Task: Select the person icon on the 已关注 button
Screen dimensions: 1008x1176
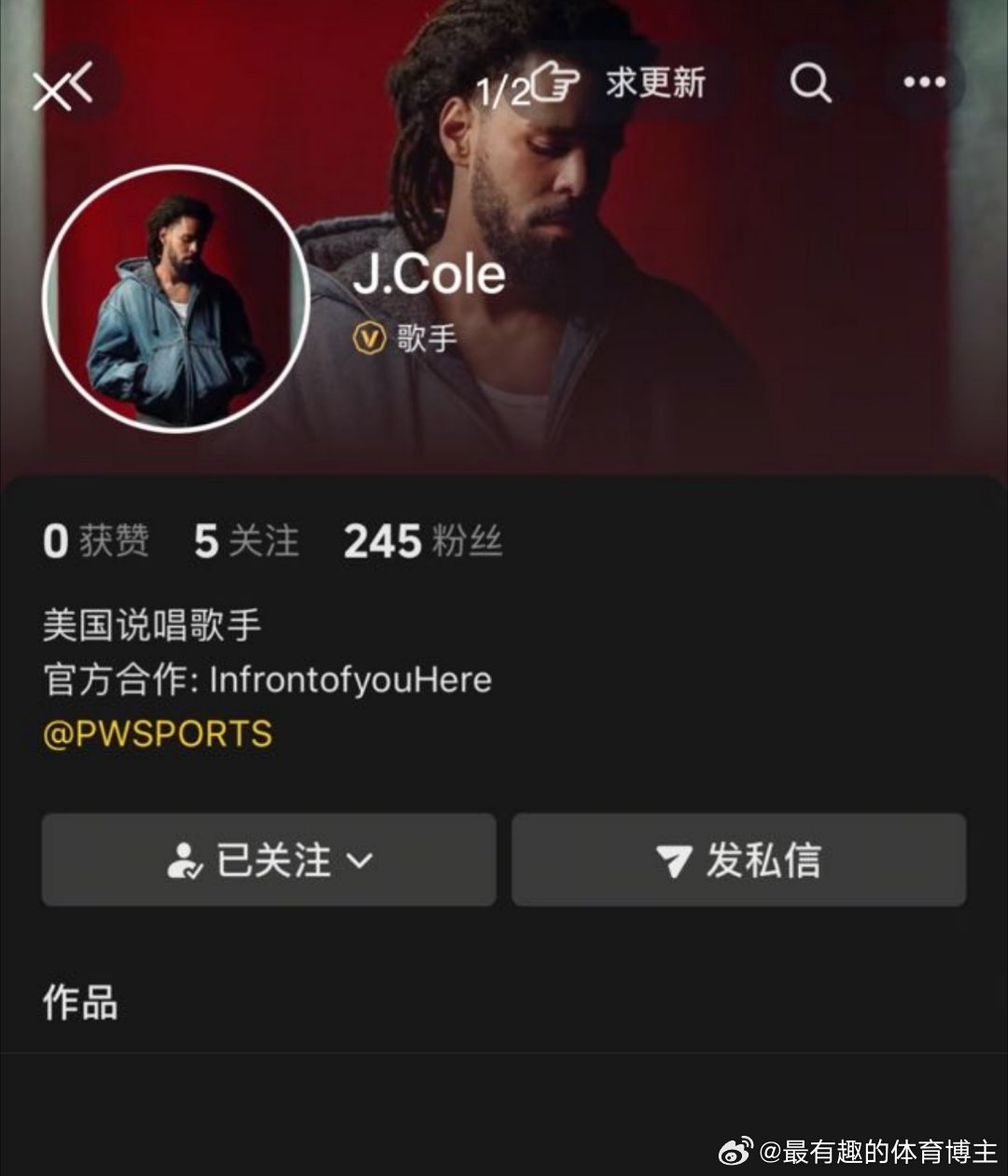Action: point(187,861)
